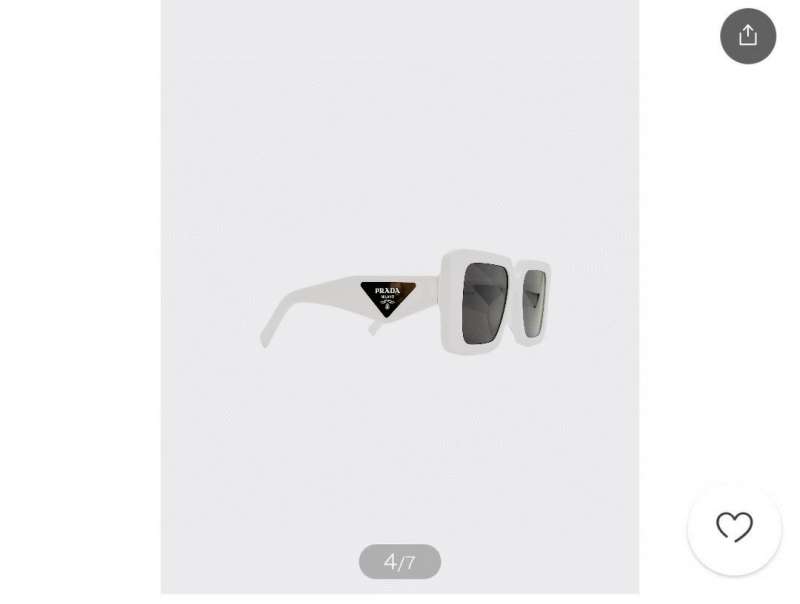
Task: Add the sunglasses to favorites
Action: click(x=734, y=528)
